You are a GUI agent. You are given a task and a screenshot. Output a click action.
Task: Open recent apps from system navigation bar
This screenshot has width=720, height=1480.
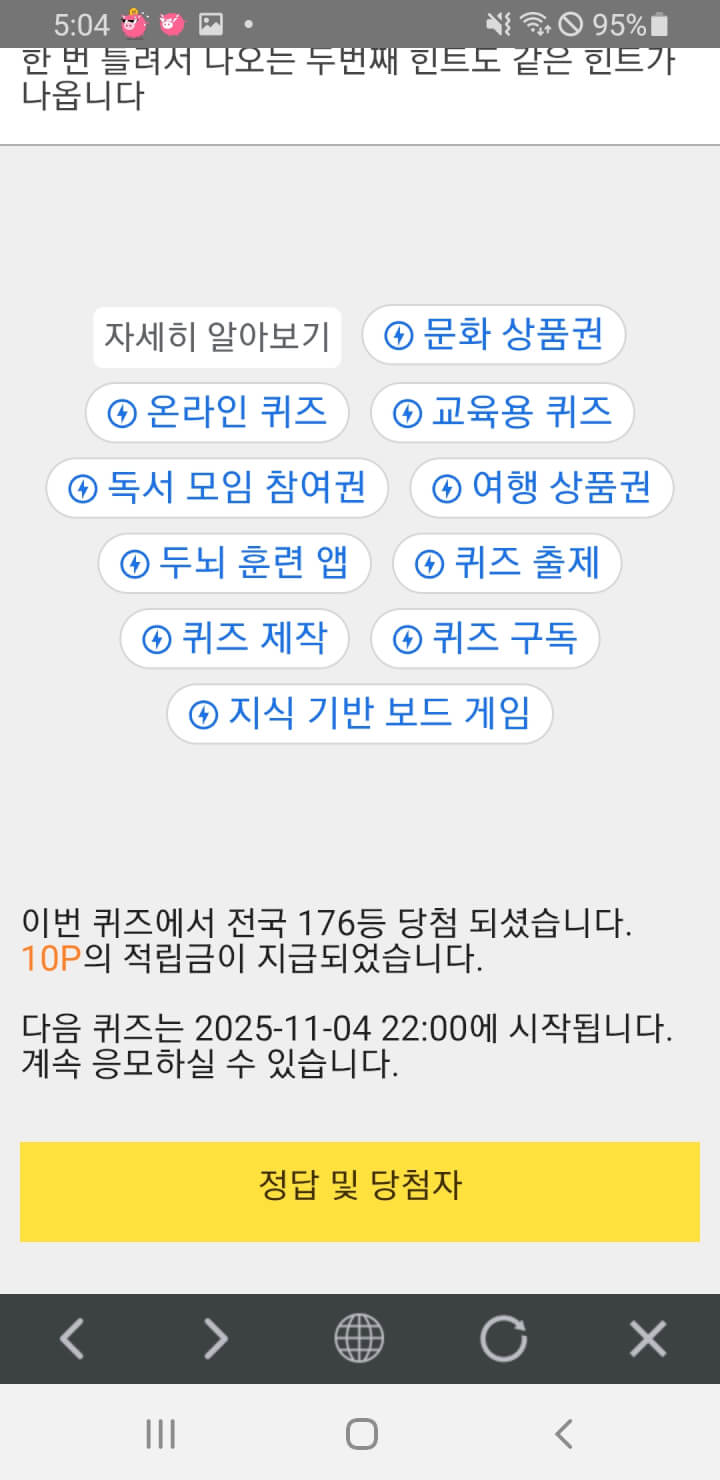[160, 1434]
